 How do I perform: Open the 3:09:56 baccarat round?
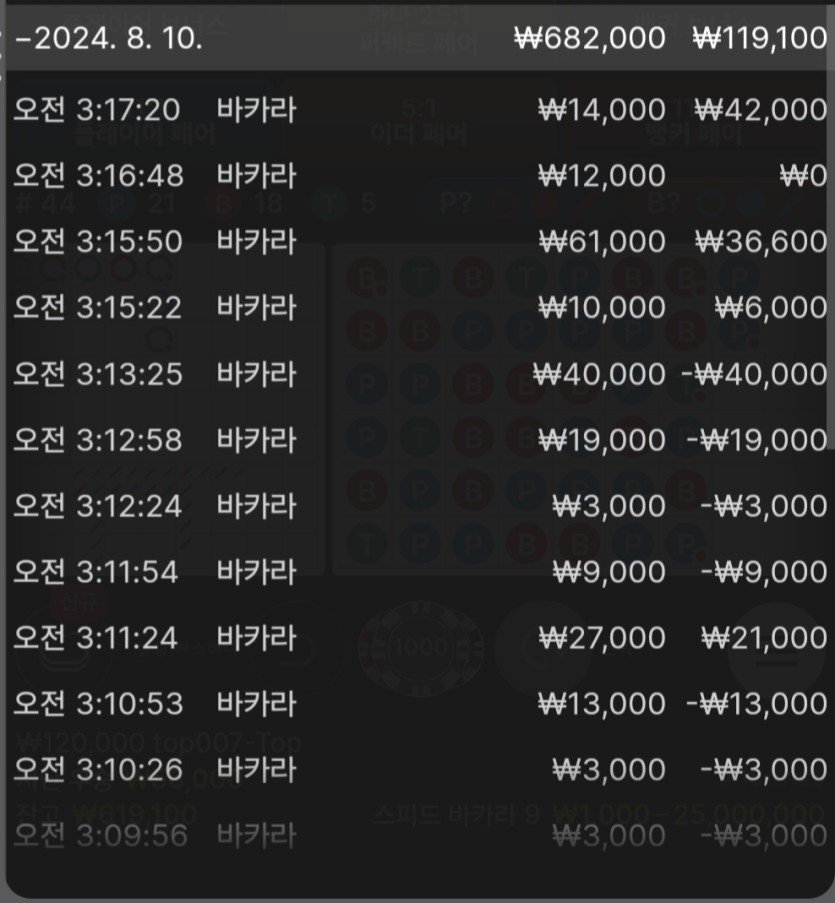(417, 835)
